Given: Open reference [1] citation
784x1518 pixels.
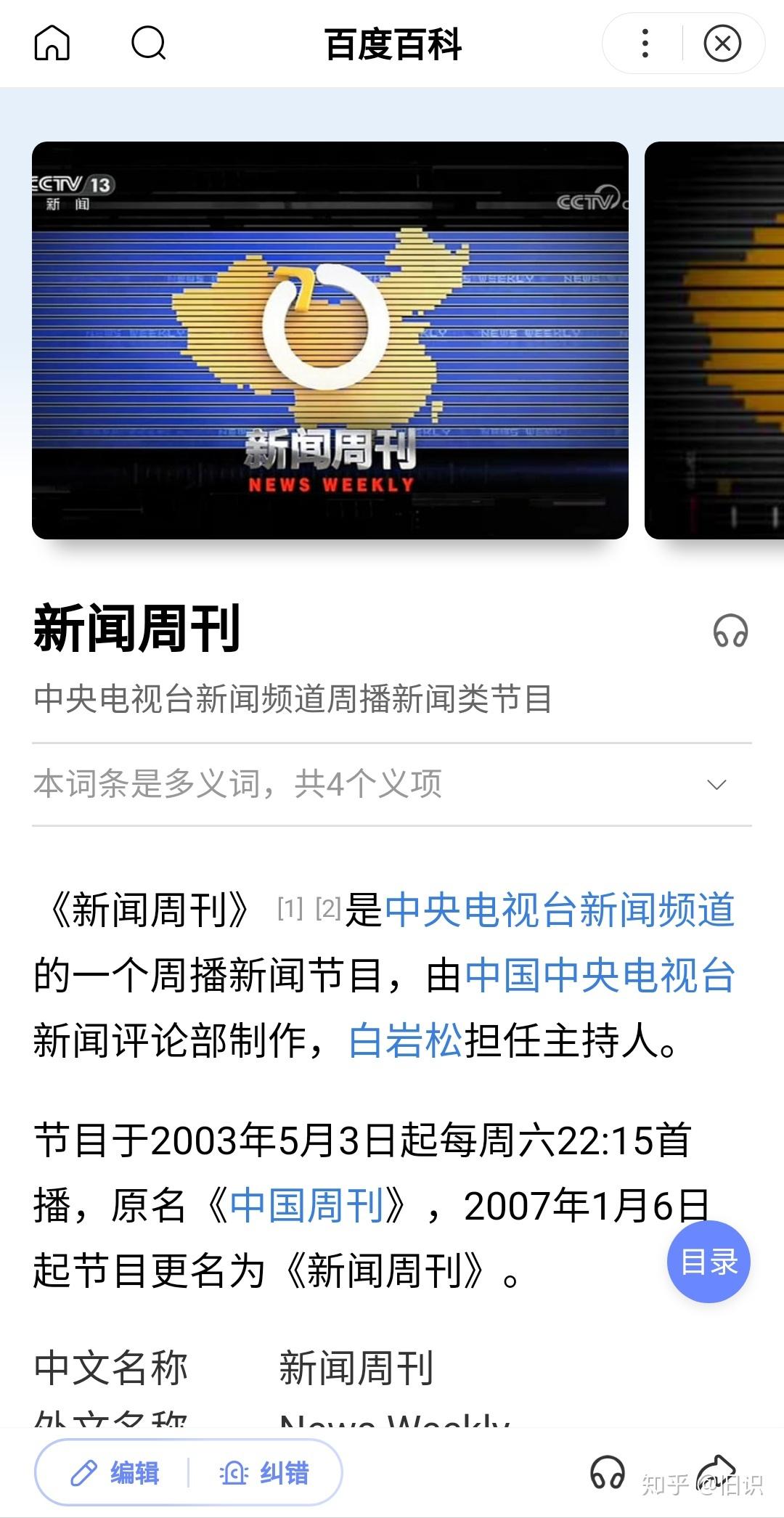Looking at the screenshot, I should coord(290,908).
